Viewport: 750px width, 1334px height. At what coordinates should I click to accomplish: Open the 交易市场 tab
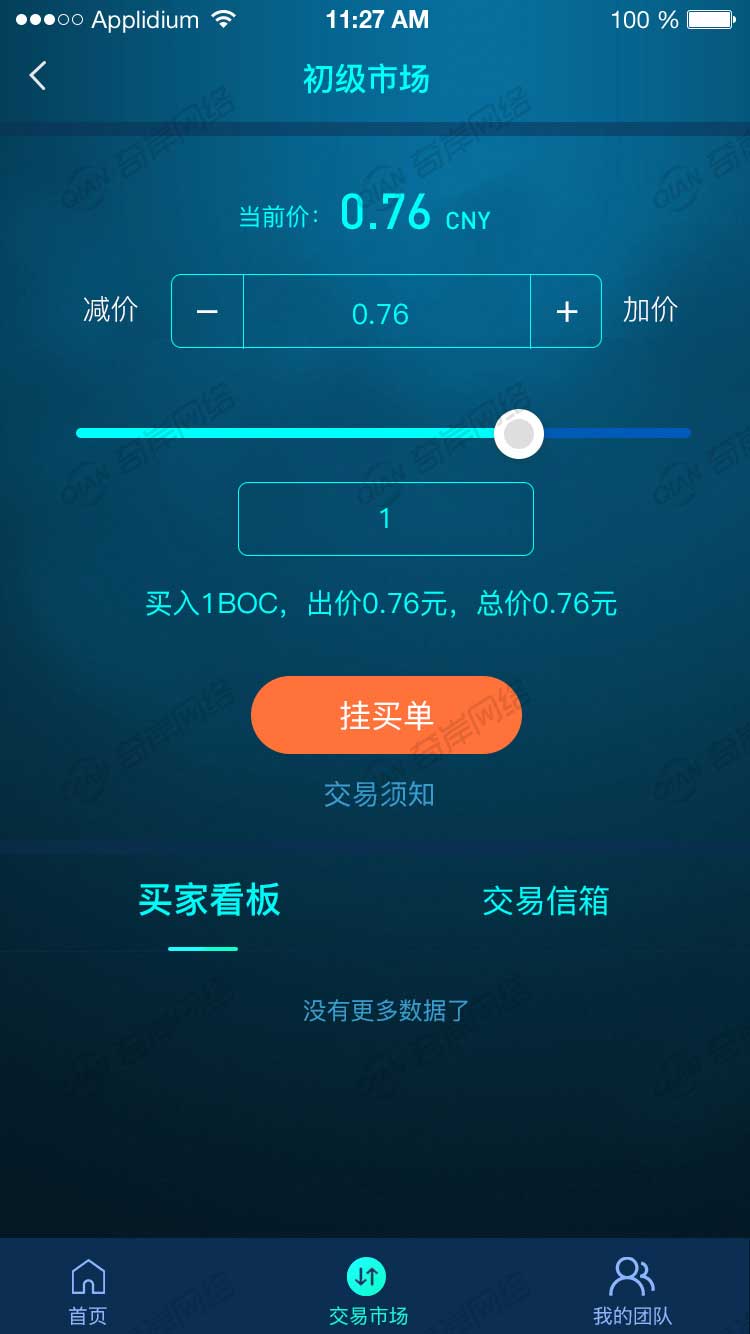[x=368, y=1290]
